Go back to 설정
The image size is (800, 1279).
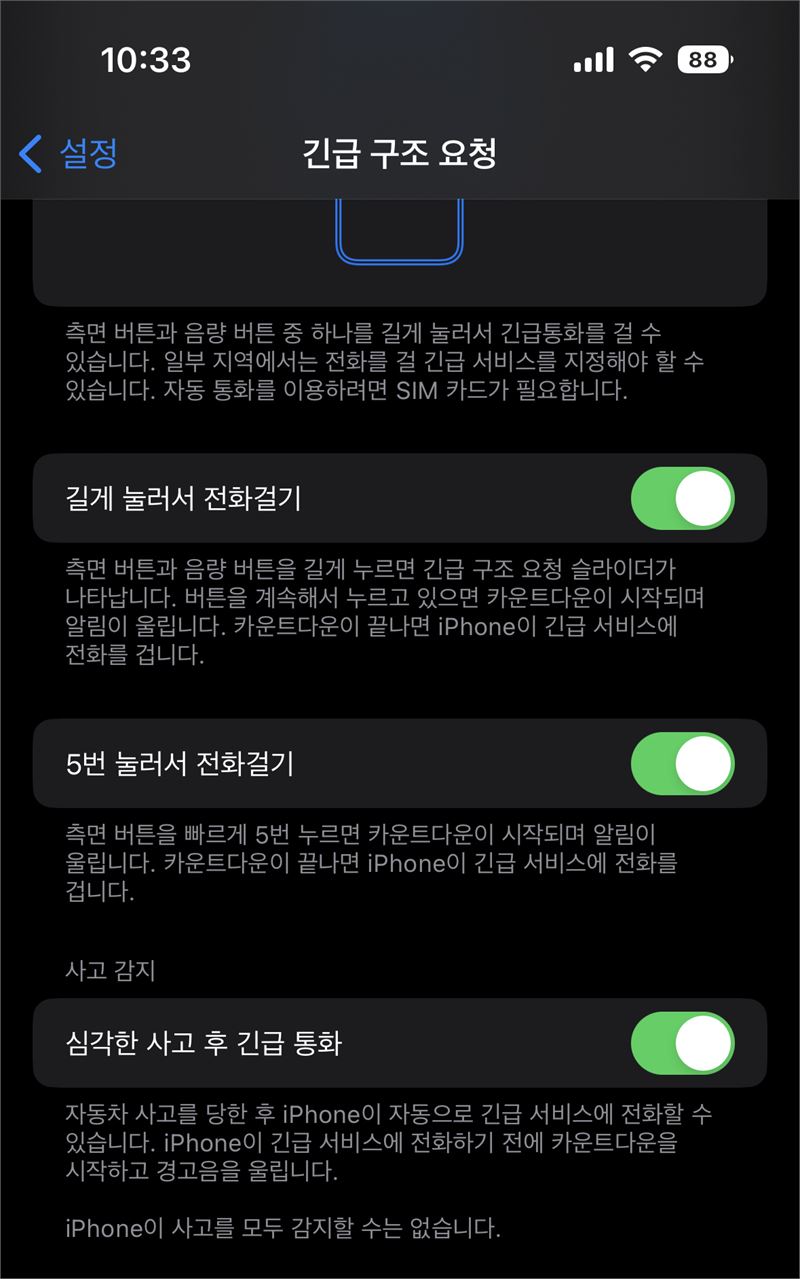(70, 154)
